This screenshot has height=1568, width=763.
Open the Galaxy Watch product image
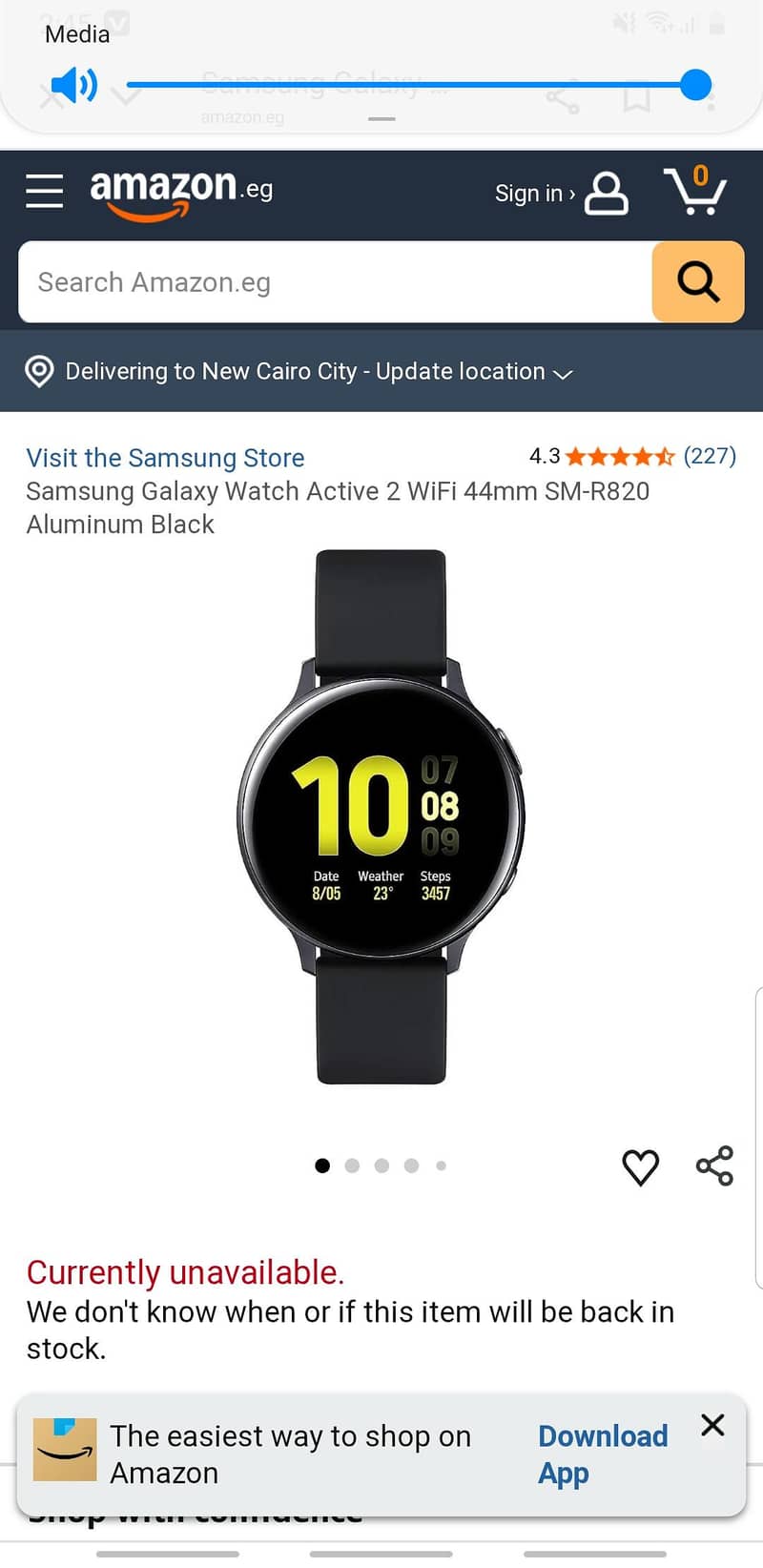(381, 816)
